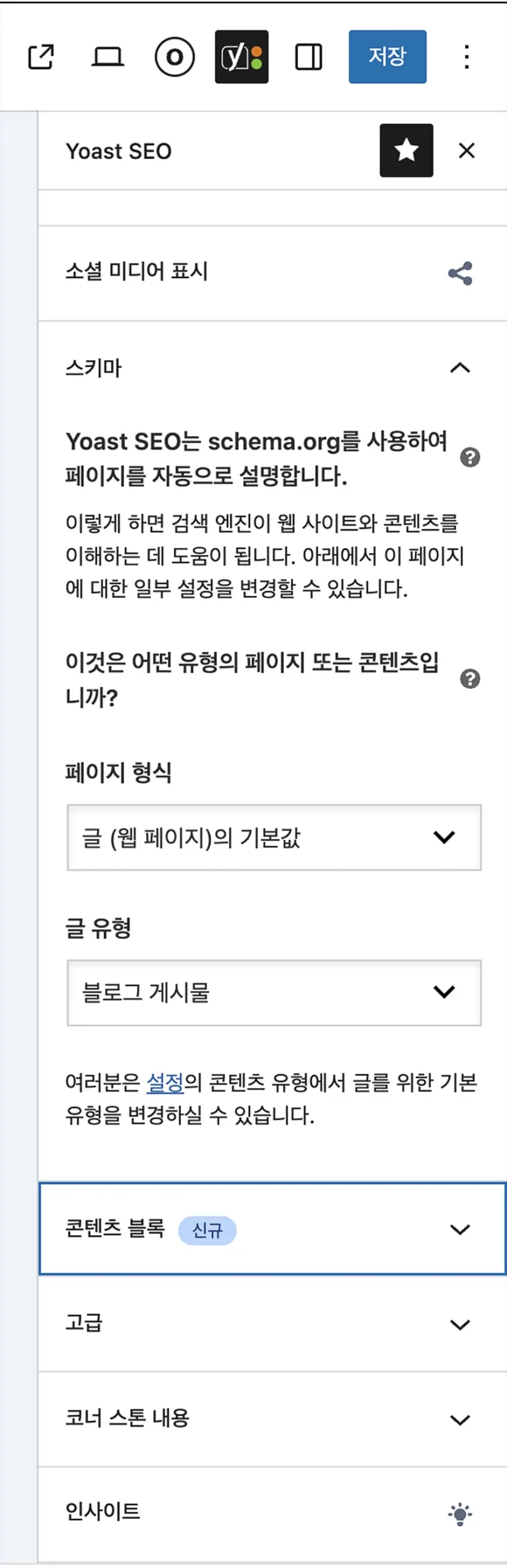Expand the 고급 section
Viewport: 507px width, 1568px height.
point(272,1324)
